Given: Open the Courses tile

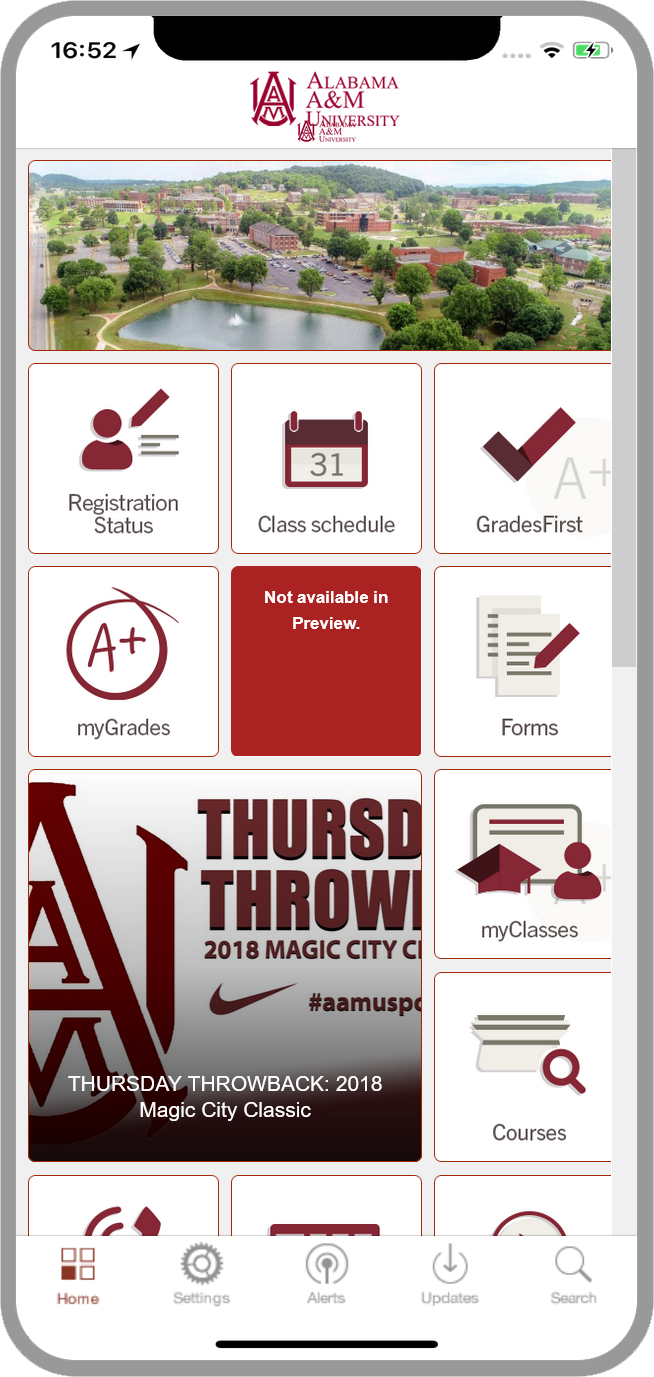Looking at the screenshot, I should click(x=523, y=1067).
